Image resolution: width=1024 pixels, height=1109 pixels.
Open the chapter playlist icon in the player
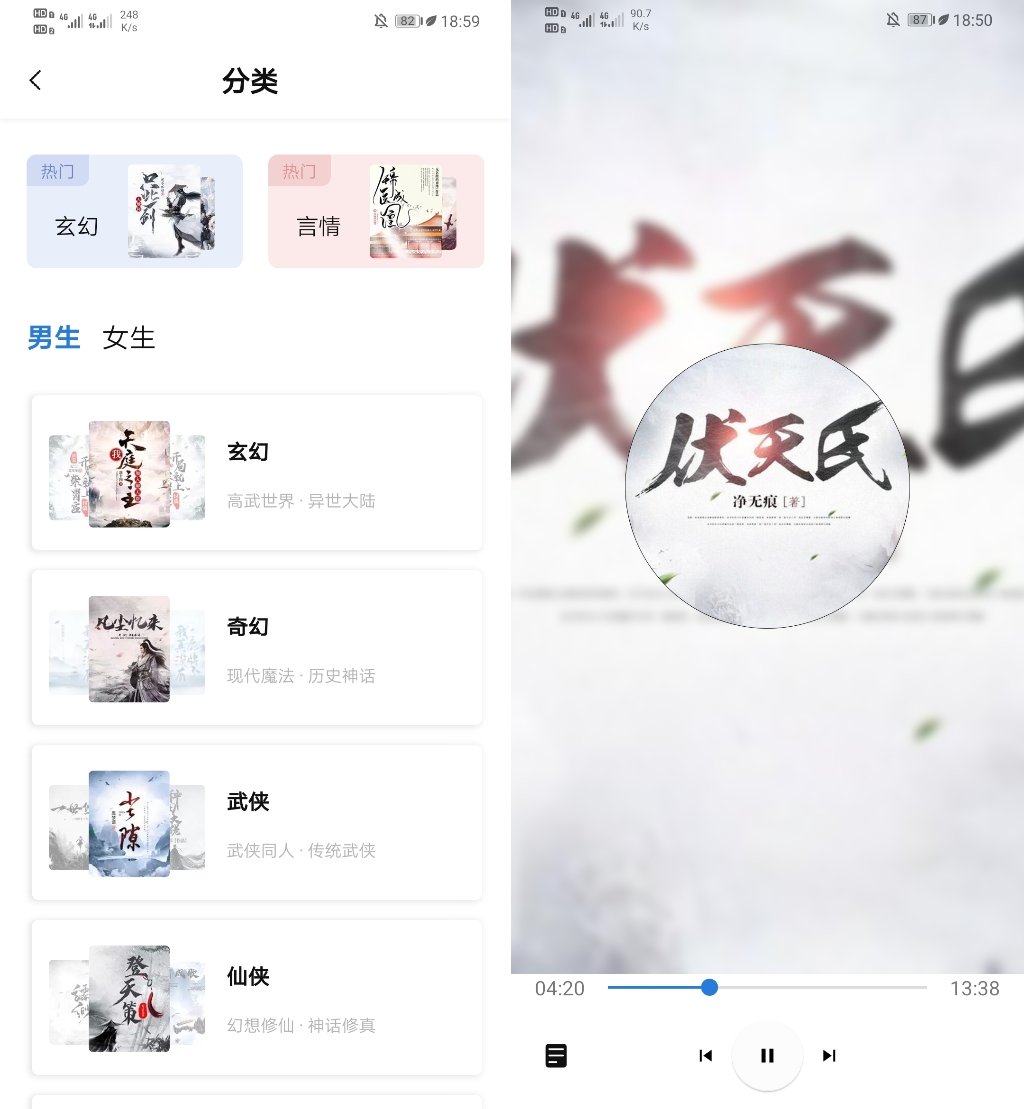[x=556, y=1055]
